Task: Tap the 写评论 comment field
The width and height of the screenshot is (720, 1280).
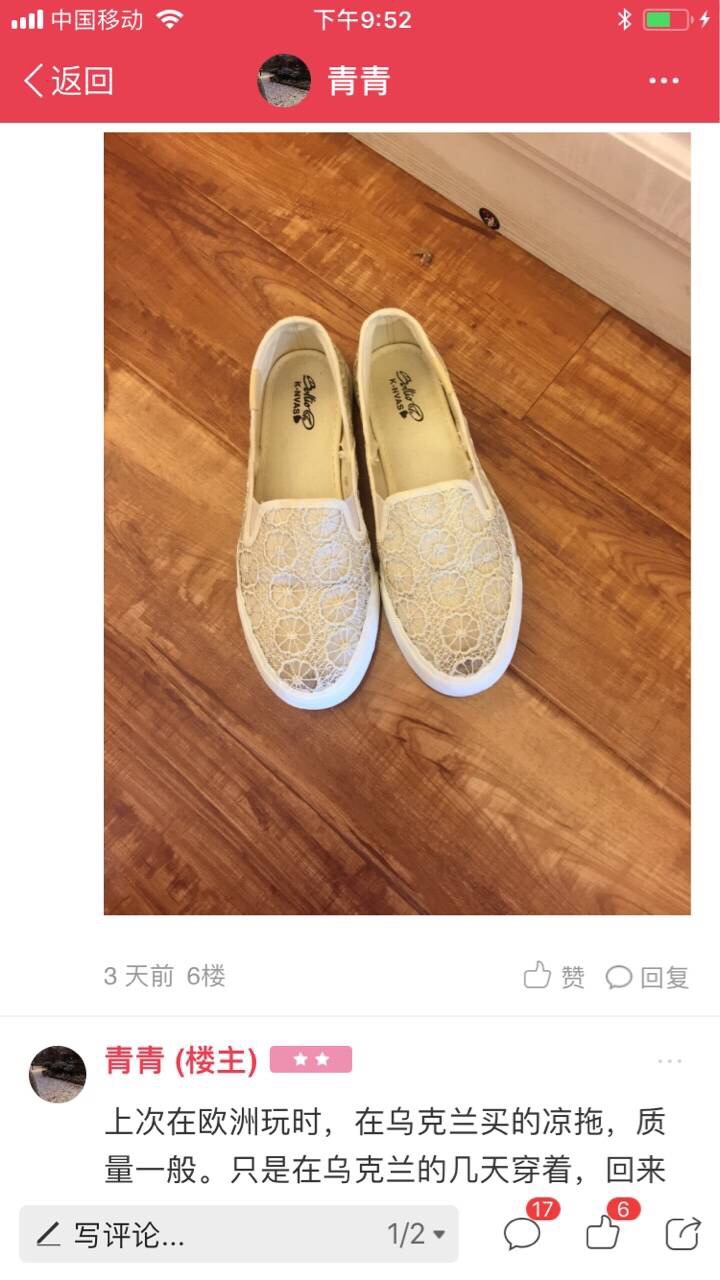Action: pyautogui.click(x=238, y=1234)
